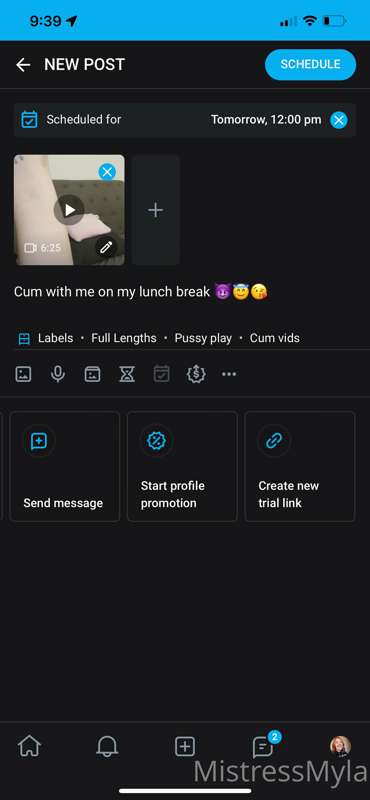The height and width of the screenshot is (800, 370).
Task: Edit the attached video thumbnail
Action: [106, 247]
